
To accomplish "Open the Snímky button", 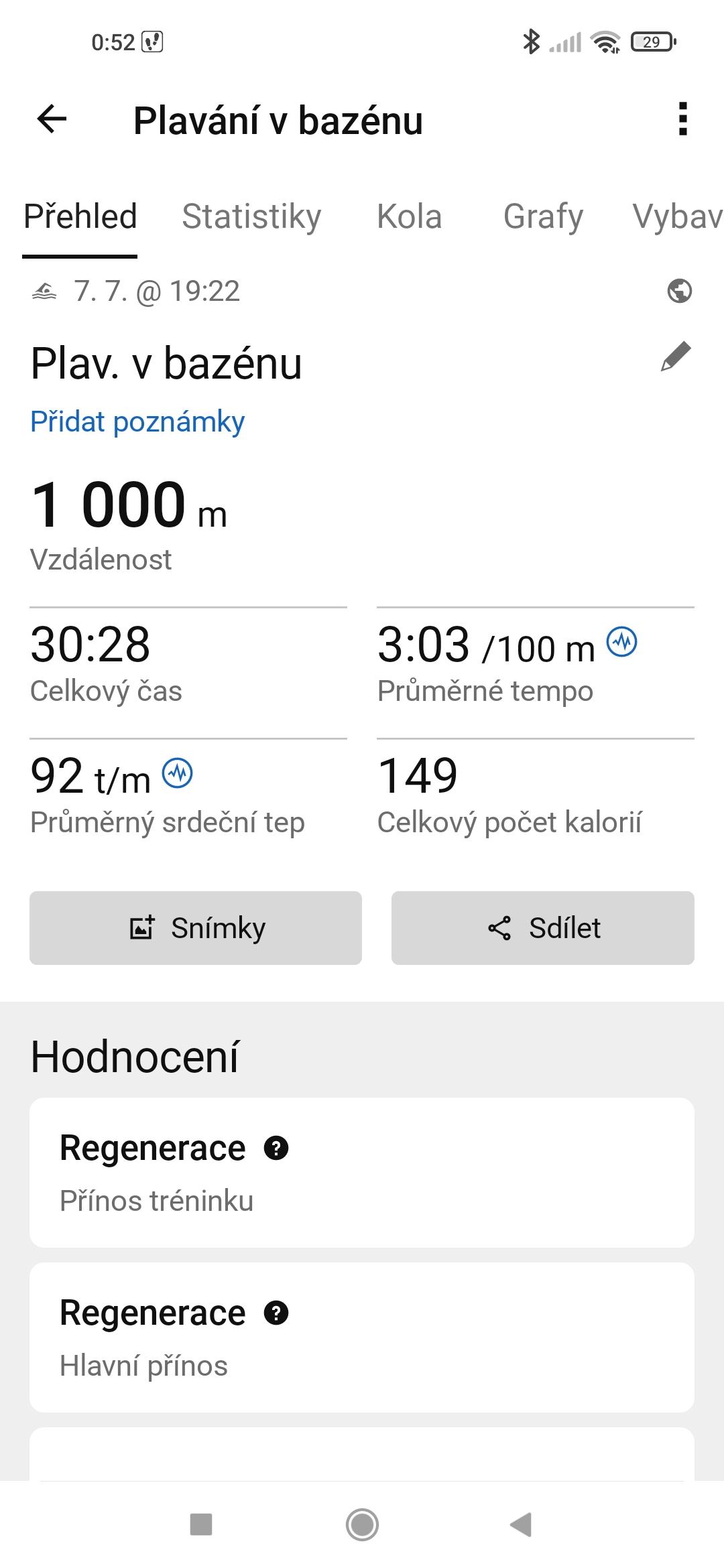I will point(196,928).
